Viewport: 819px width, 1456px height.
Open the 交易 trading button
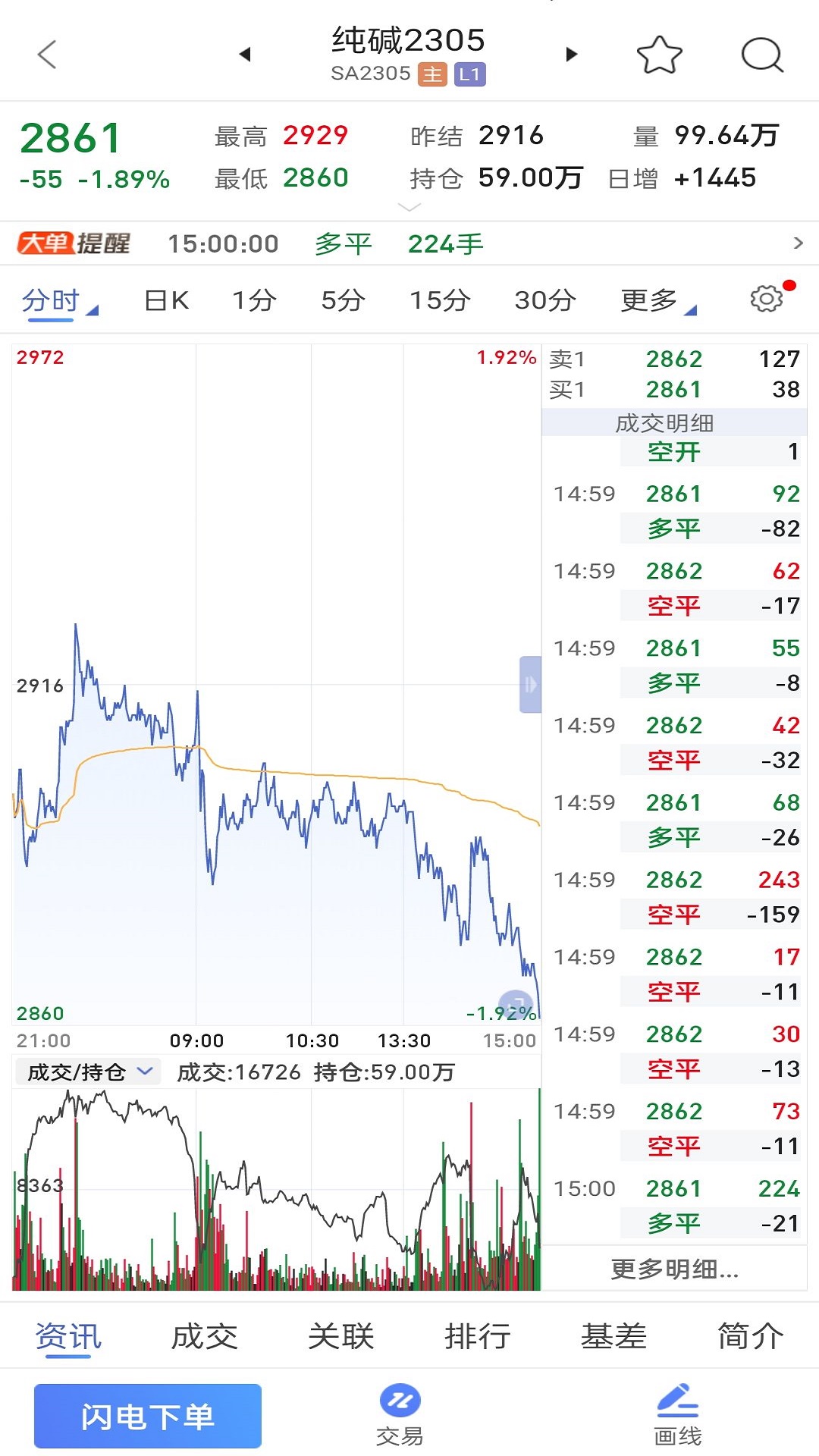(x=400, y=1415)
